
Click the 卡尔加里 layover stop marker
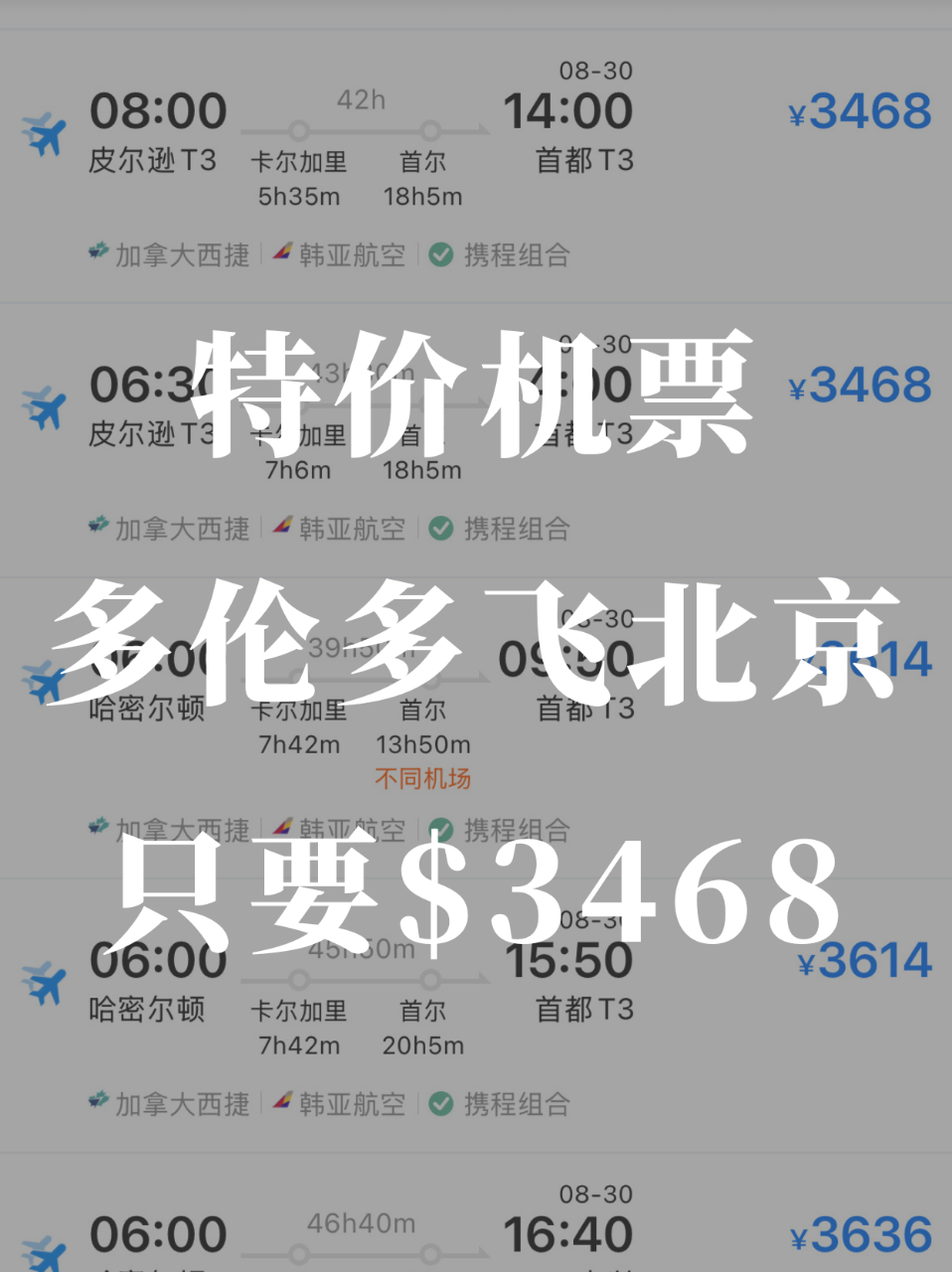[x=296, y=128]
